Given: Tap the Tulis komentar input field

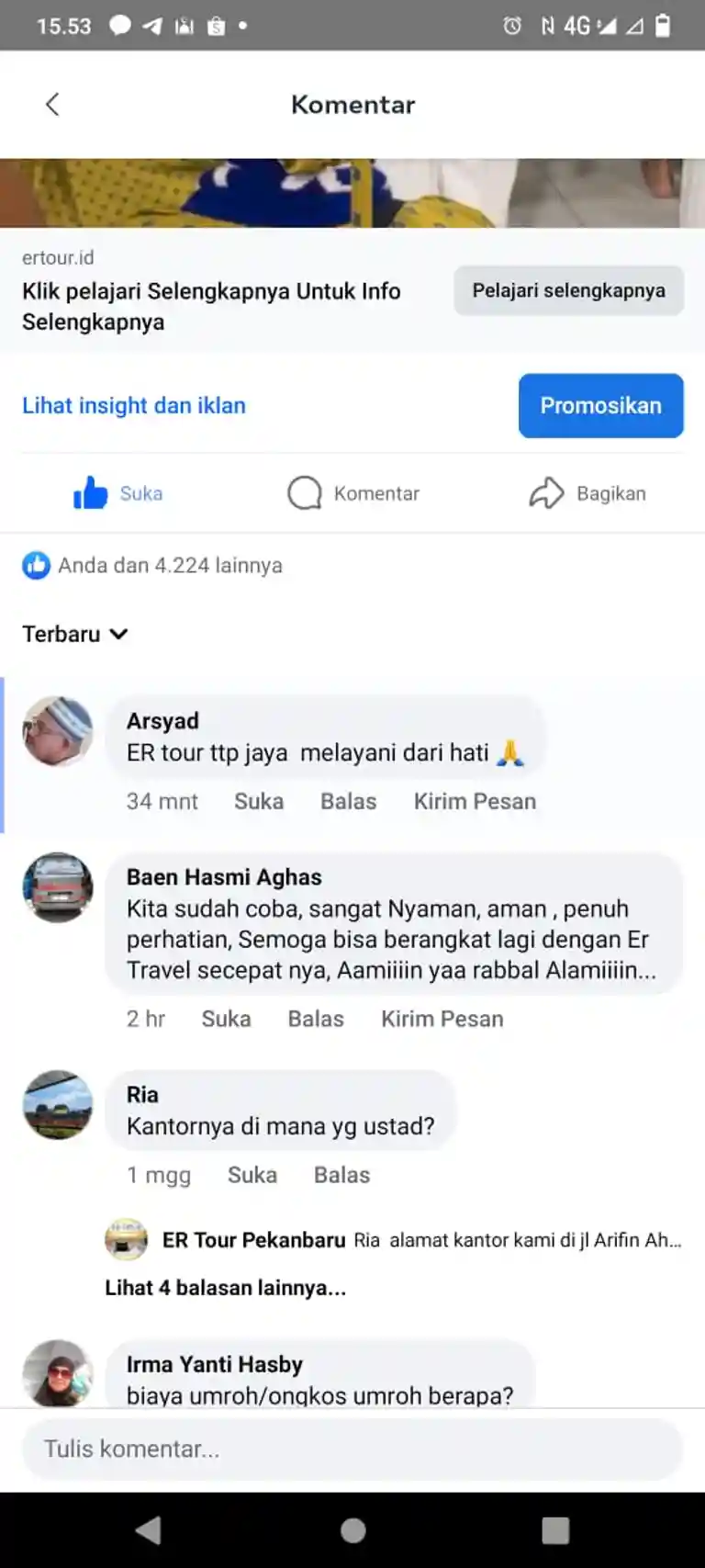Looking at the screenshot, I should (352, 1449).
